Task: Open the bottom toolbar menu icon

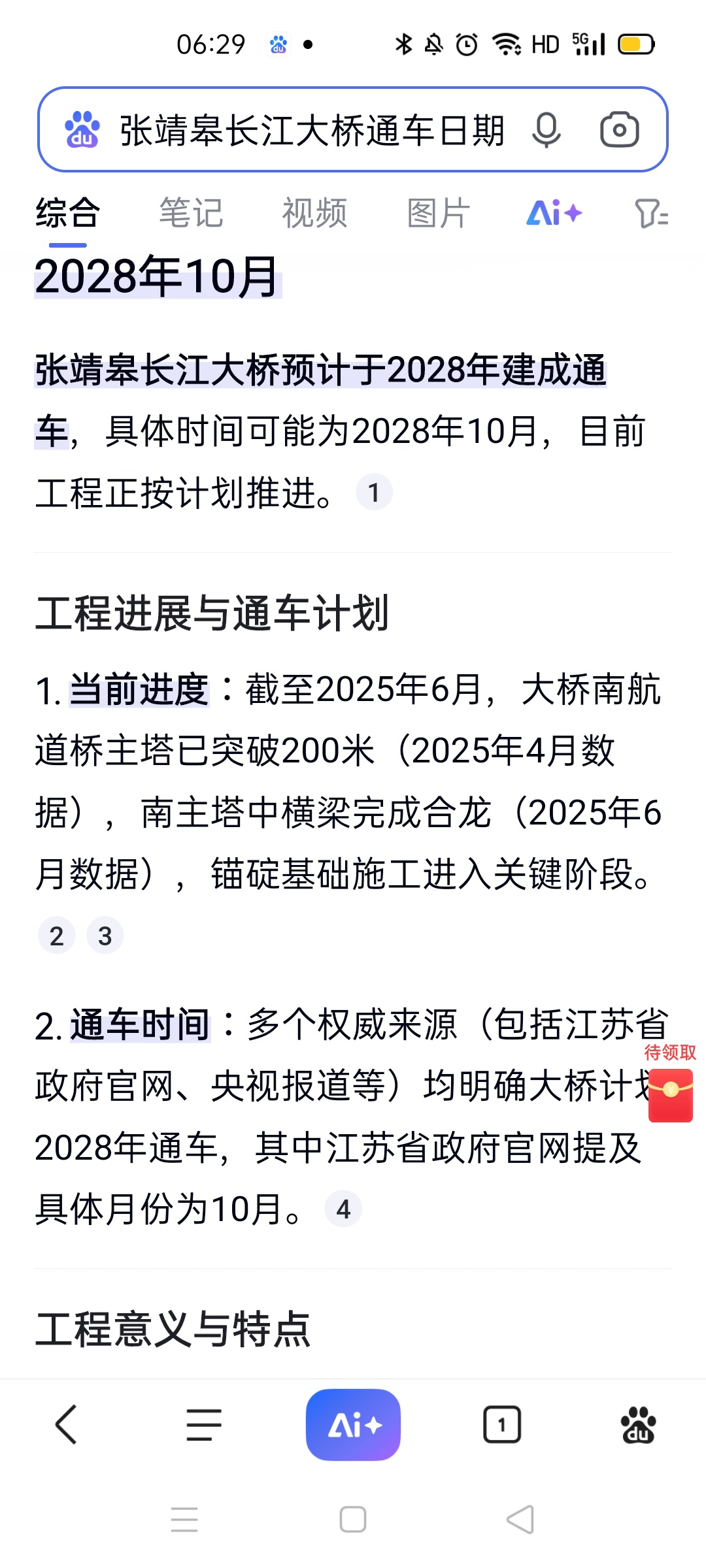Action: [204, 1424]
